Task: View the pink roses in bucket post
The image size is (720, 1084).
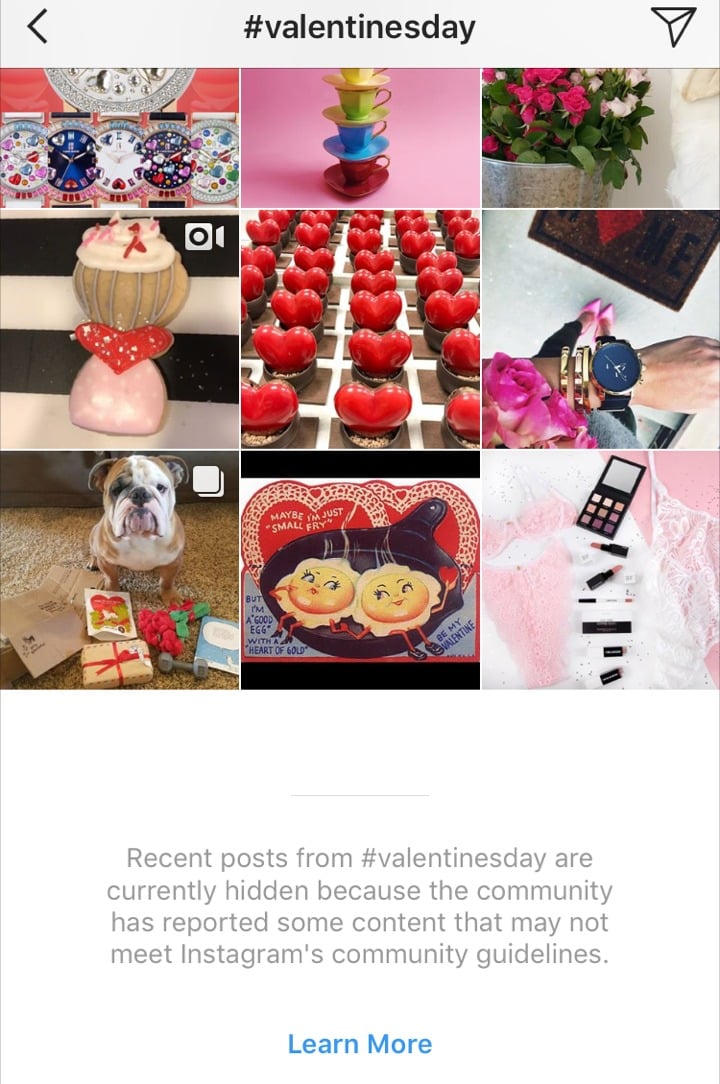Action: [x=600, y=138]
